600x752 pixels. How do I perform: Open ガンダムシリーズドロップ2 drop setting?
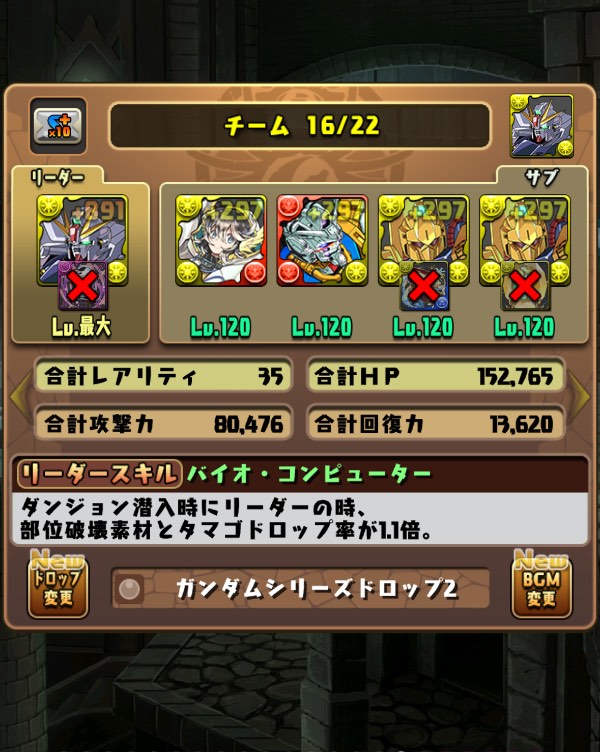[x=300, y=588]
